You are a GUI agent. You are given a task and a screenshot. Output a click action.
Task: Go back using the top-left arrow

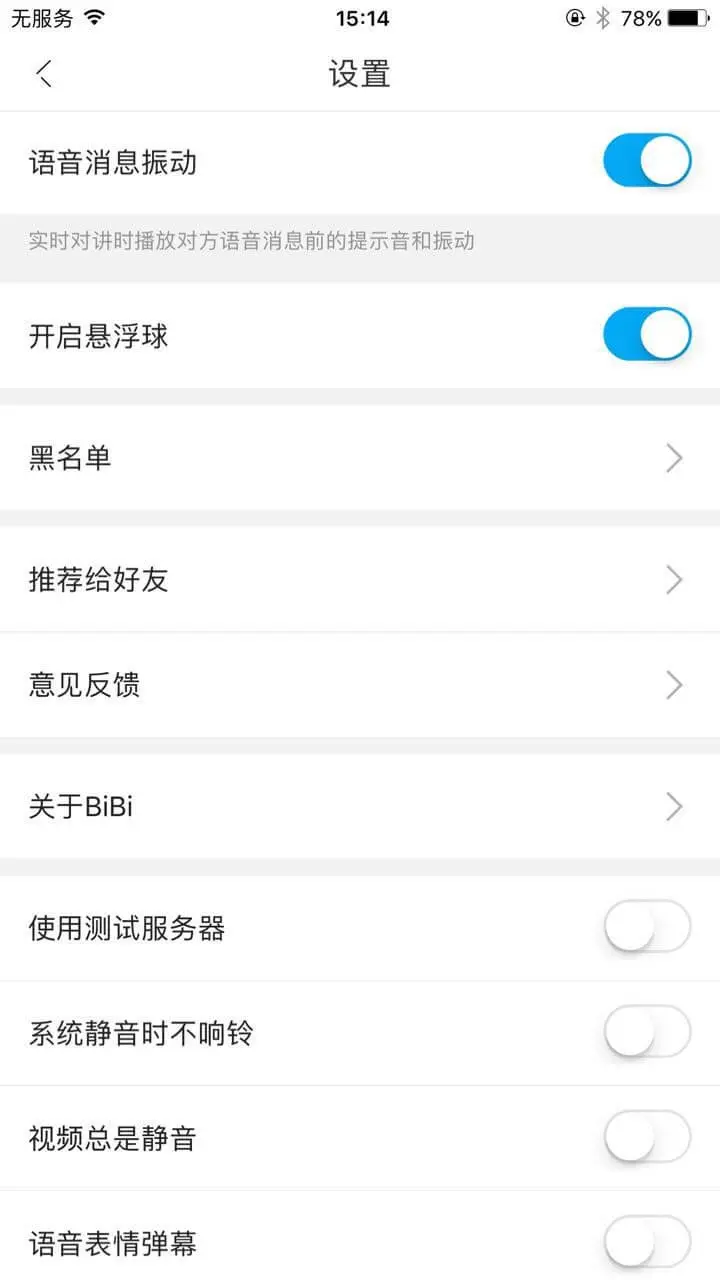click(44, 74)
